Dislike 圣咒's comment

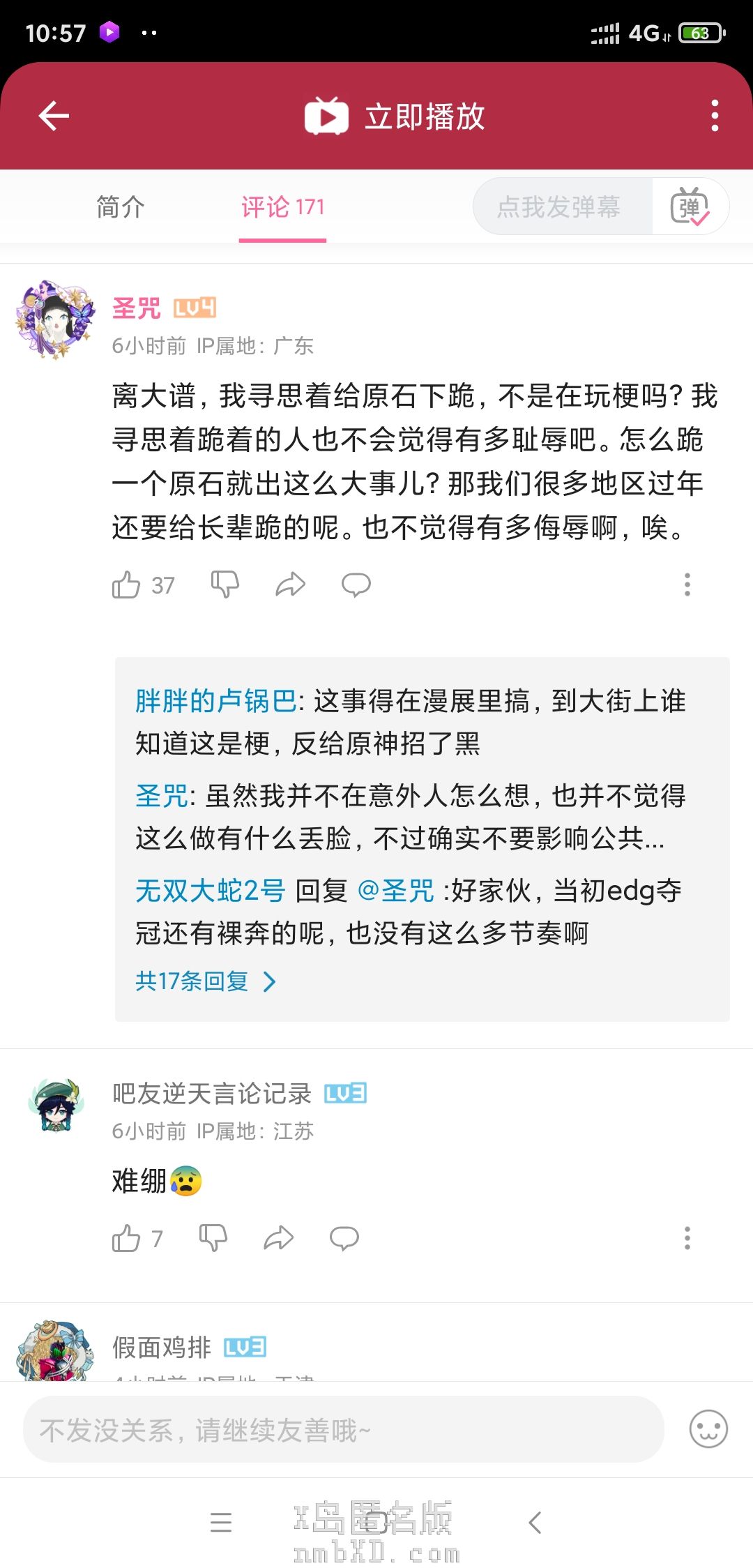point(225,585)
